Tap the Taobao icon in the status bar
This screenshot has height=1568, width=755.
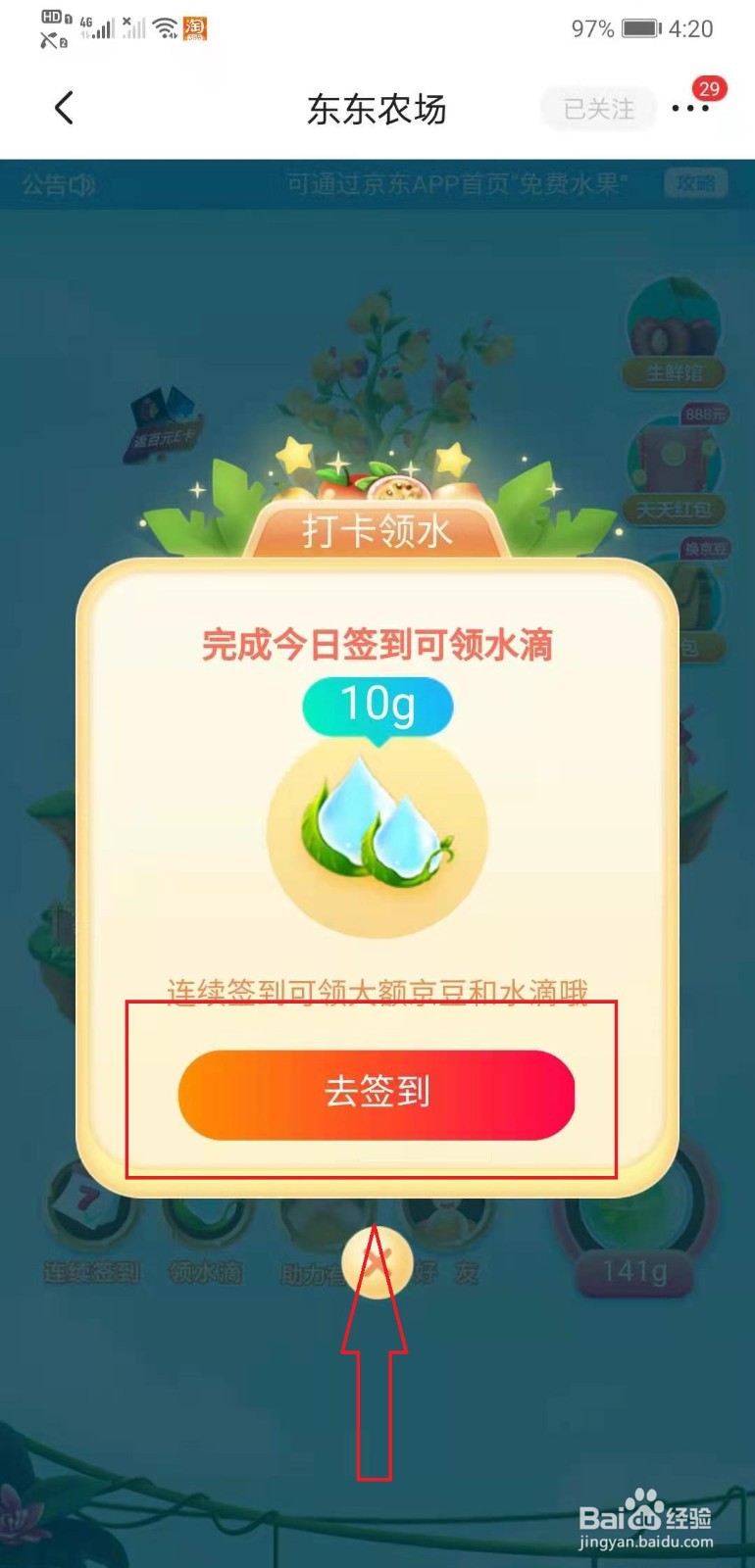click(194, 28)
